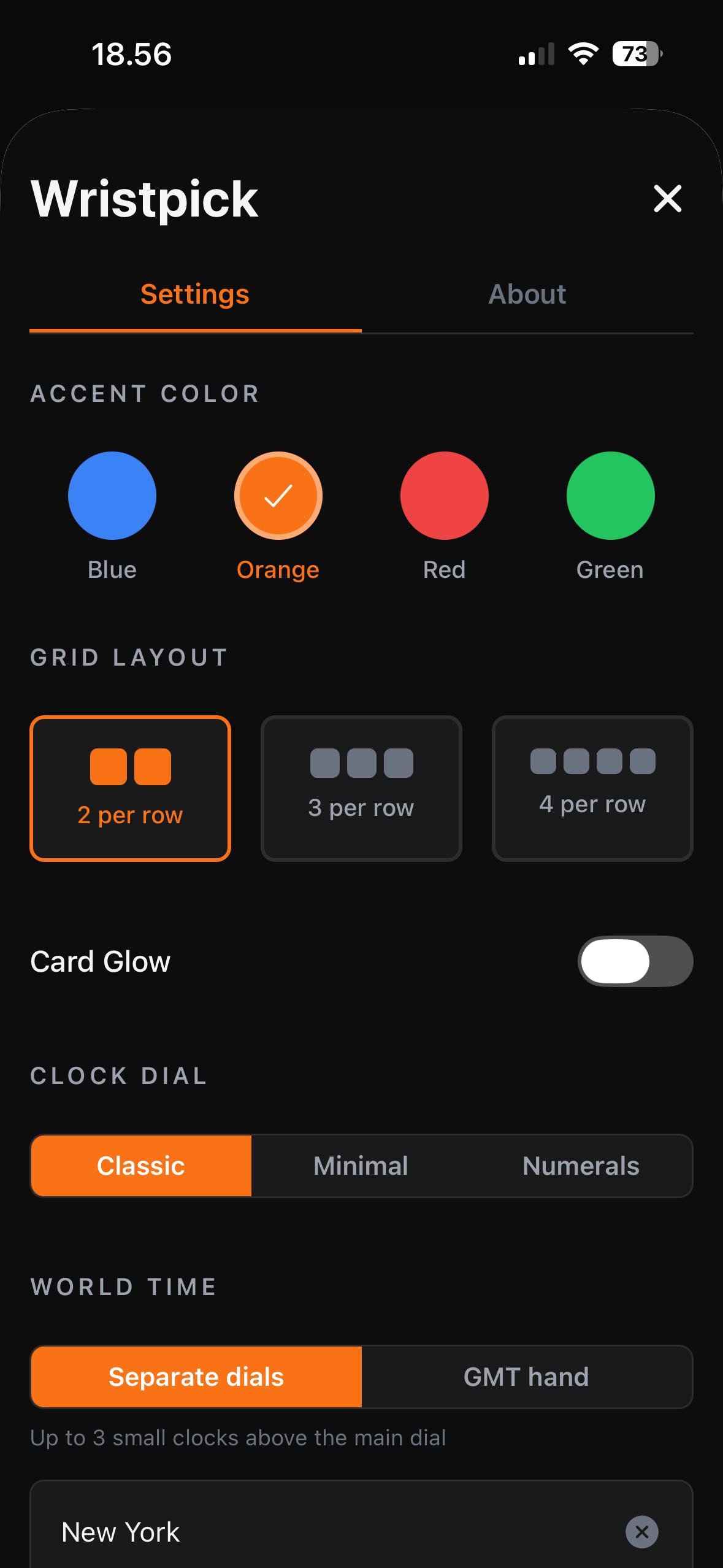This screenshot has height=1568, width=723.
Task: Switch to the About tab
Action: [527, 294]
